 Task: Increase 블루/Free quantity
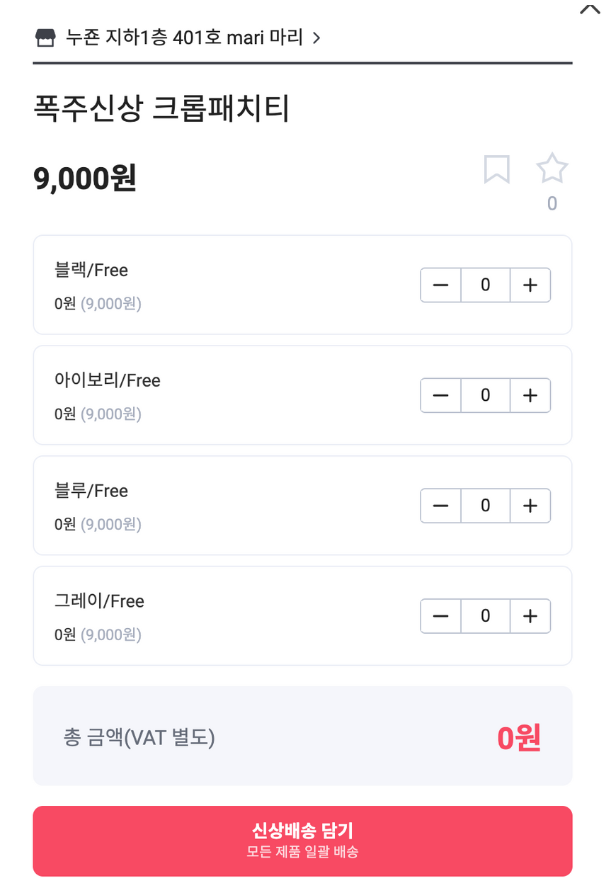[x=530, y=505]
